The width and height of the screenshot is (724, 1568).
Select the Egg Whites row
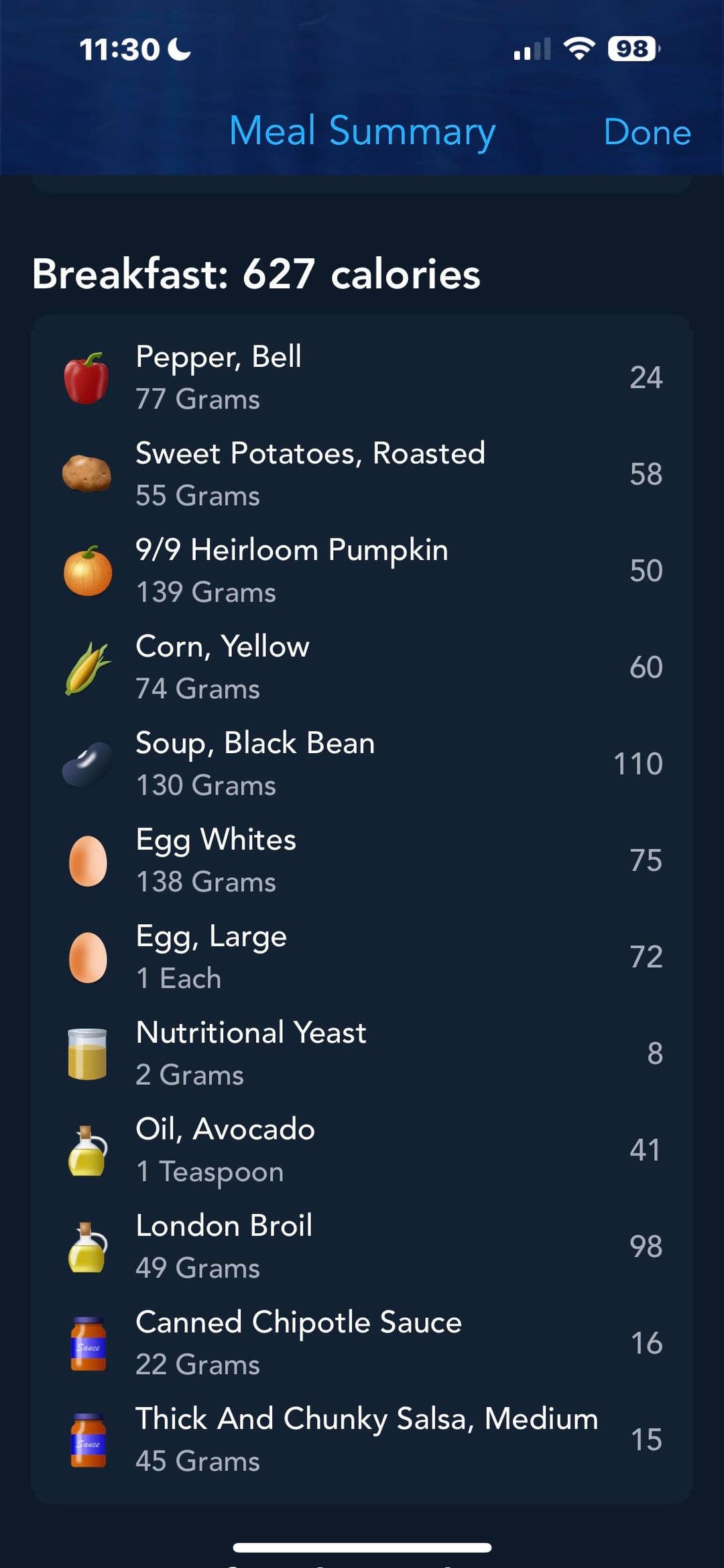coord(362,860)
